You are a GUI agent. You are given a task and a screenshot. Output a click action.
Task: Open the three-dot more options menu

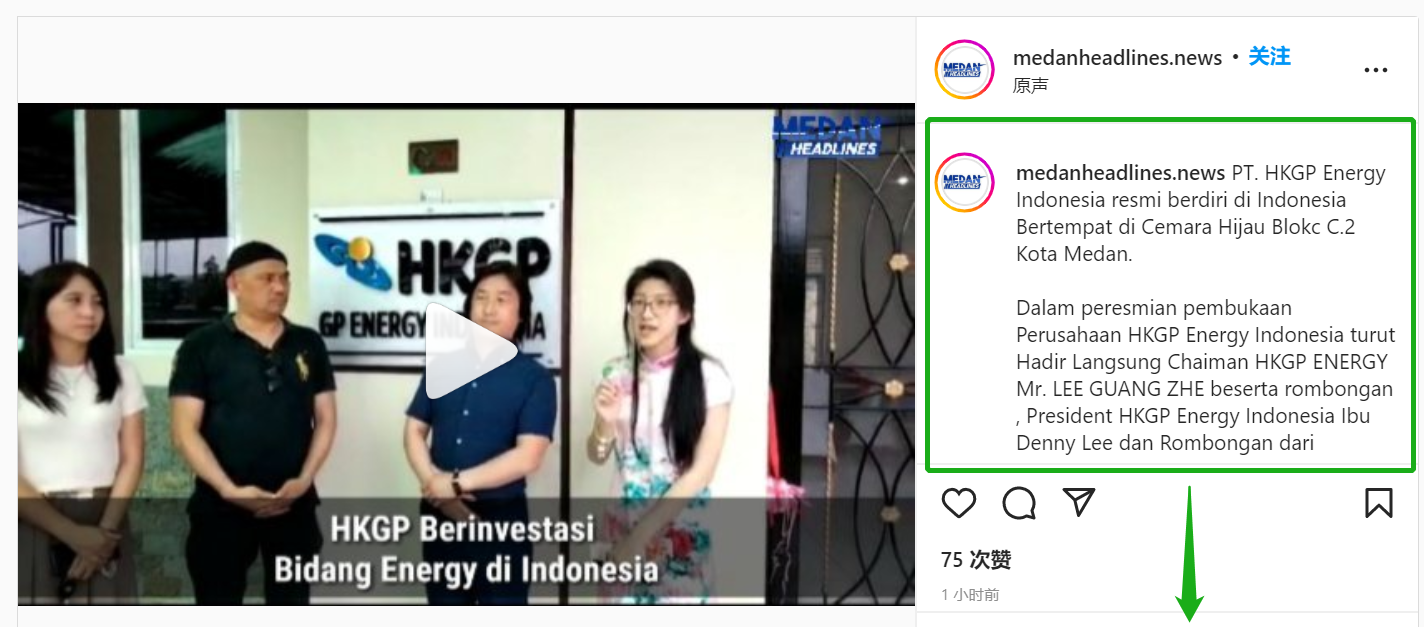click(x=1376, y=70)
